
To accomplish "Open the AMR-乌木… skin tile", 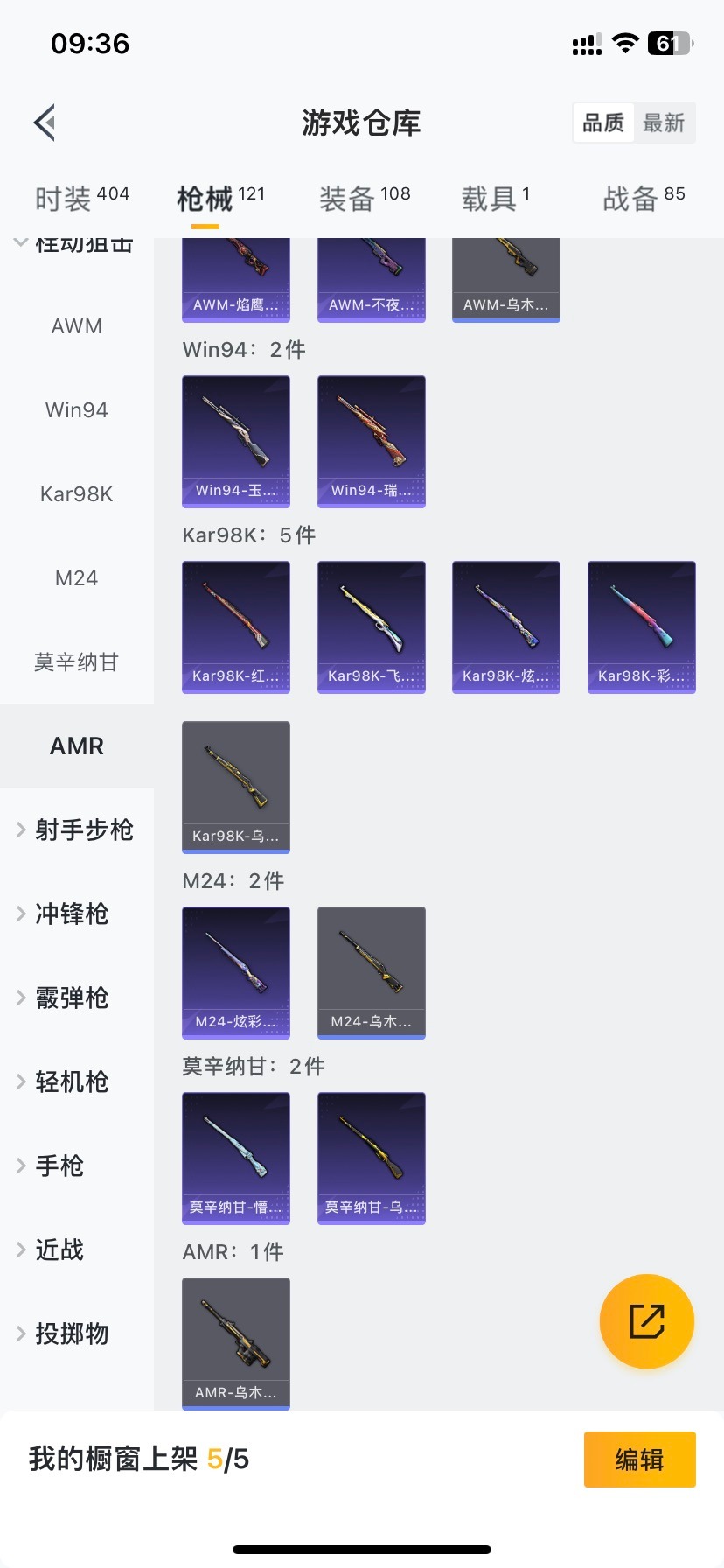I will coord(236,1343).
